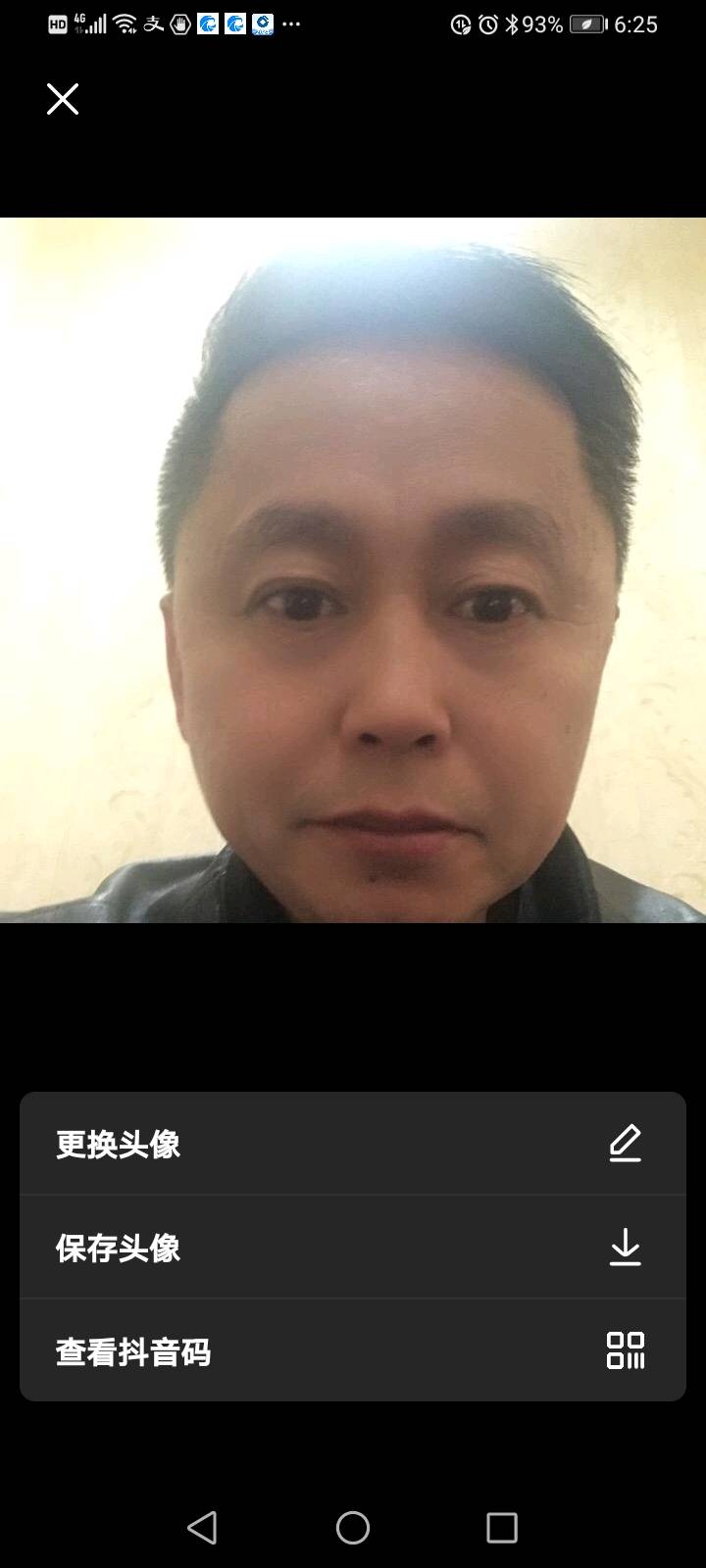Tap the system back button
Image resolution: width=706 pixels, height=1568 pixels.
point(202,1527)
